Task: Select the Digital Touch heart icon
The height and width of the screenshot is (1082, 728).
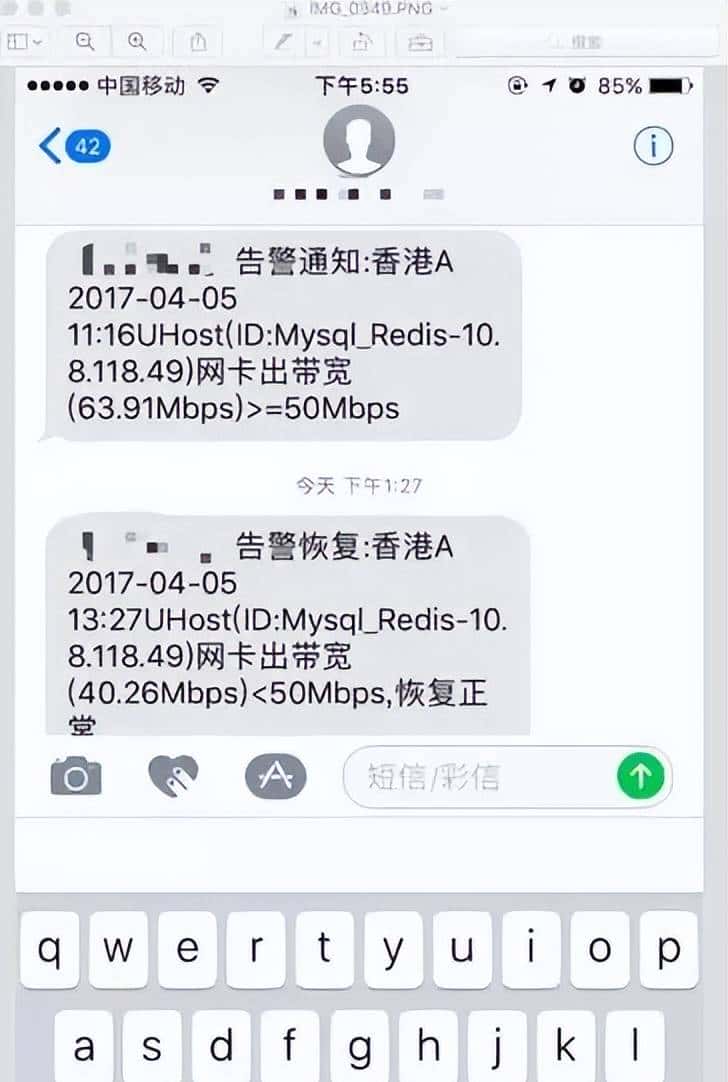Action: click(178, 777)
